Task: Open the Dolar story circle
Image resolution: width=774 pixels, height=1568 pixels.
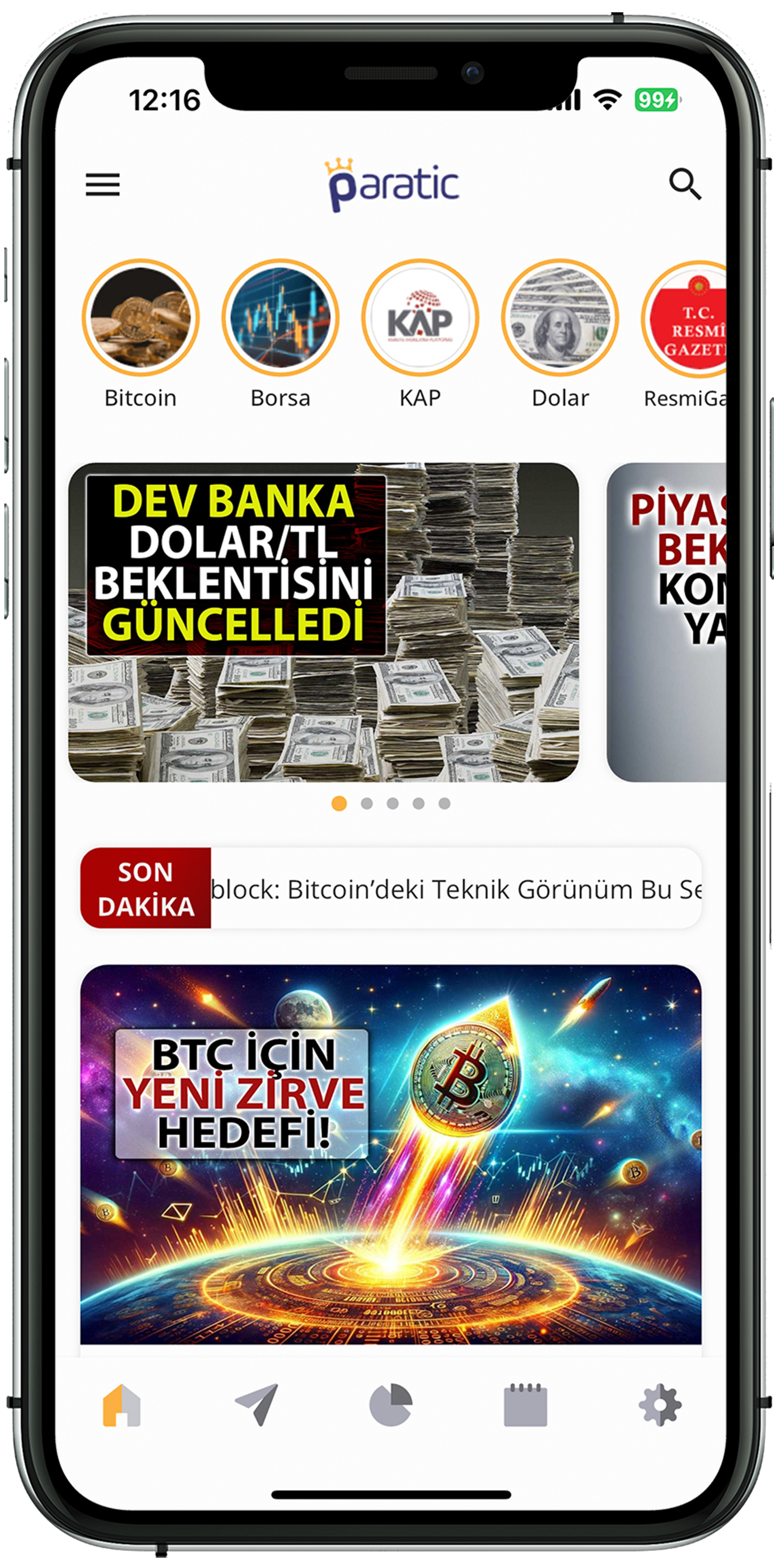Action: tap(560, 318)
